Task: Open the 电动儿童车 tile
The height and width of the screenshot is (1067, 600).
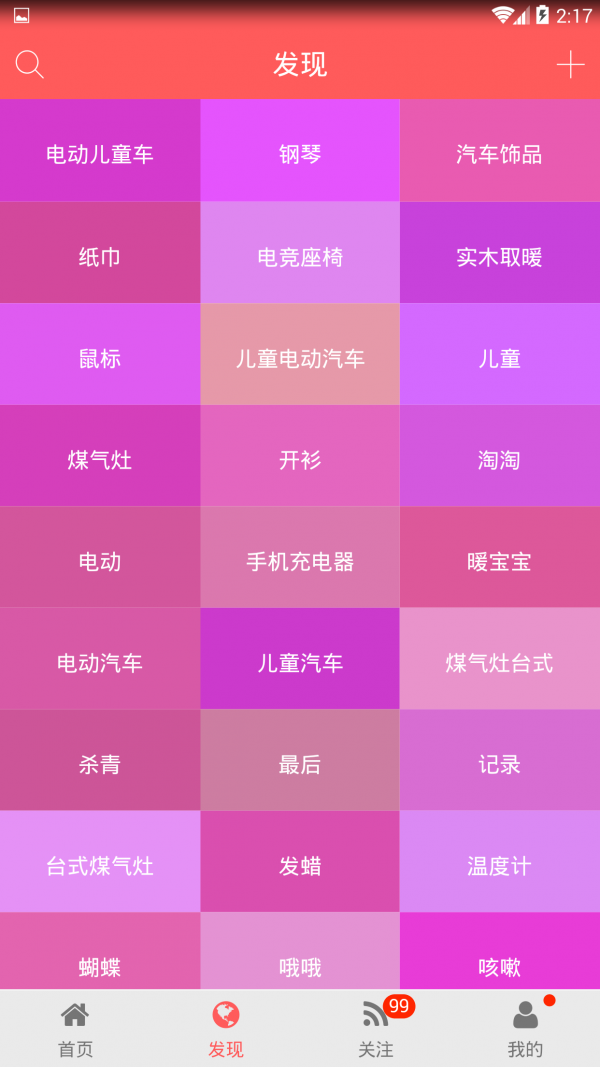Action: click(100, 154)
